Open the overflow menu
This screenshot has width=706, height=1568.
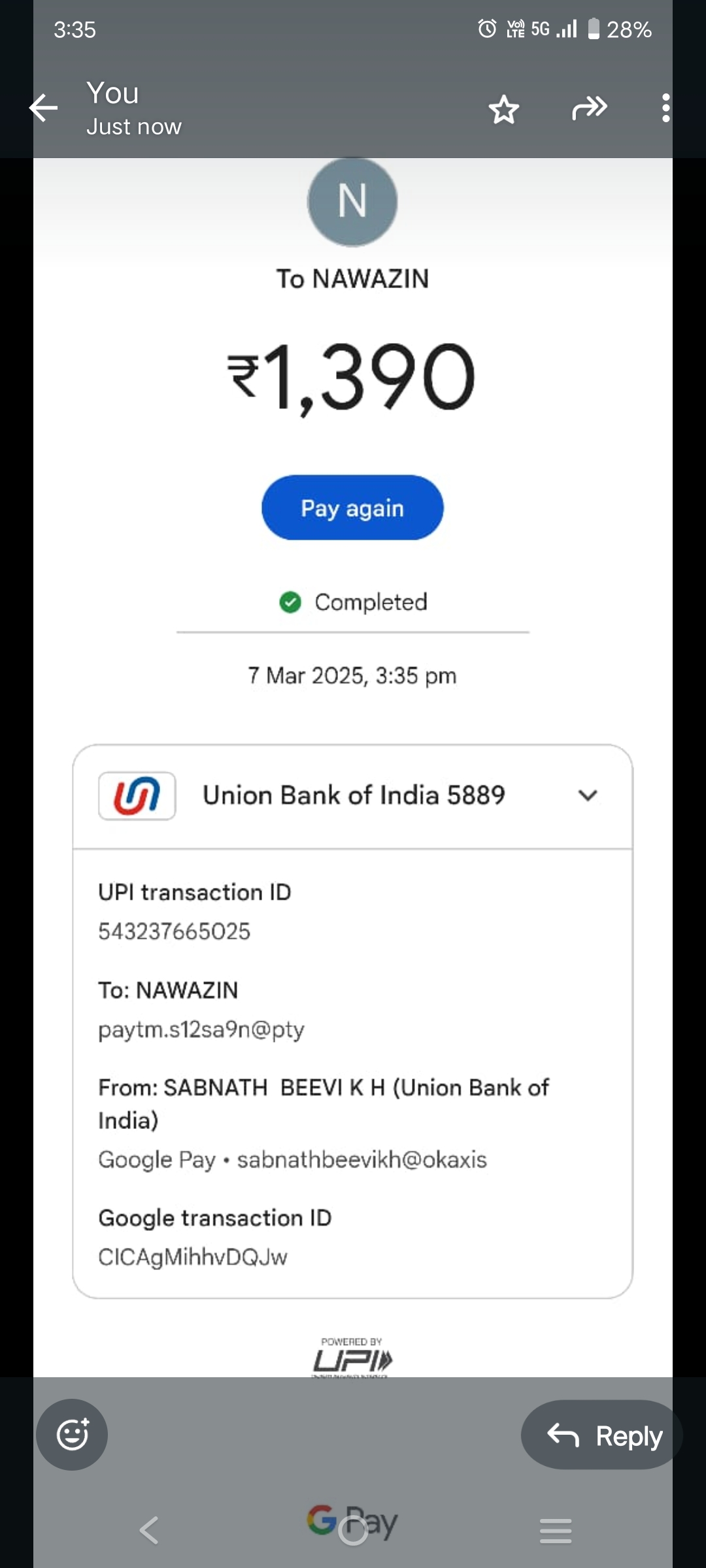coord(665,108)
